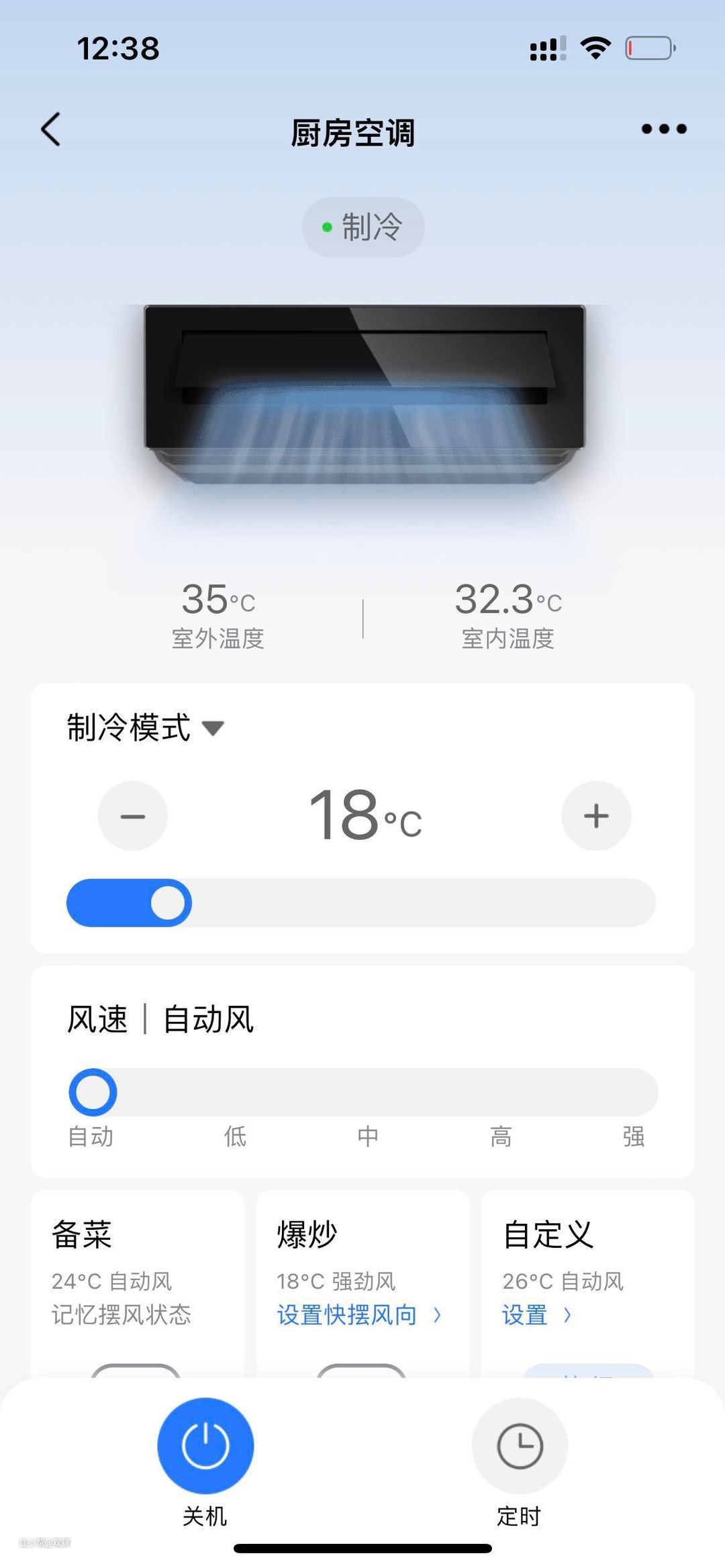Set fan speed to 高

point(500,1094)
